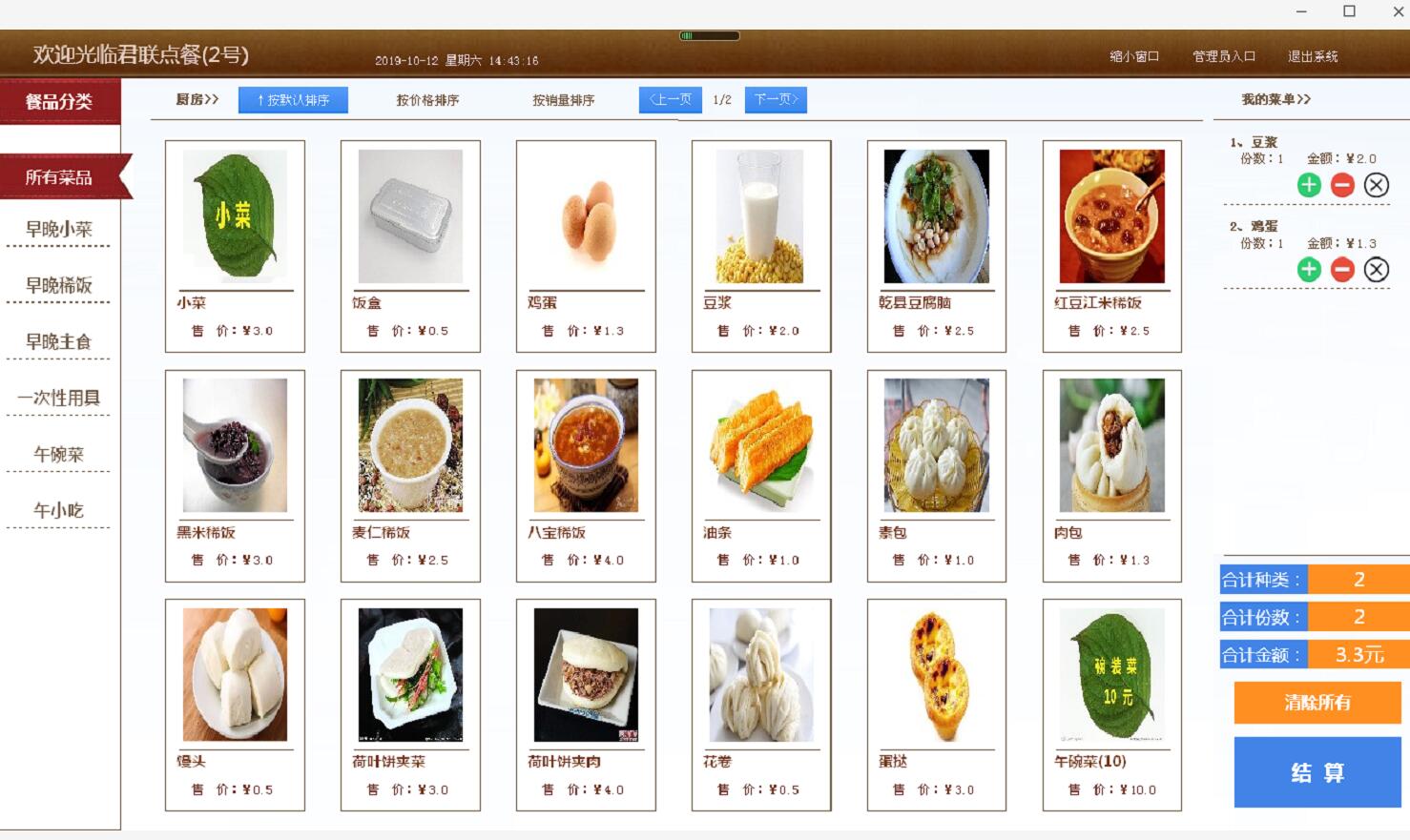Go to the next page 下一页
The width and height of the screenshot is (1410, 840).
pos(776,99)
